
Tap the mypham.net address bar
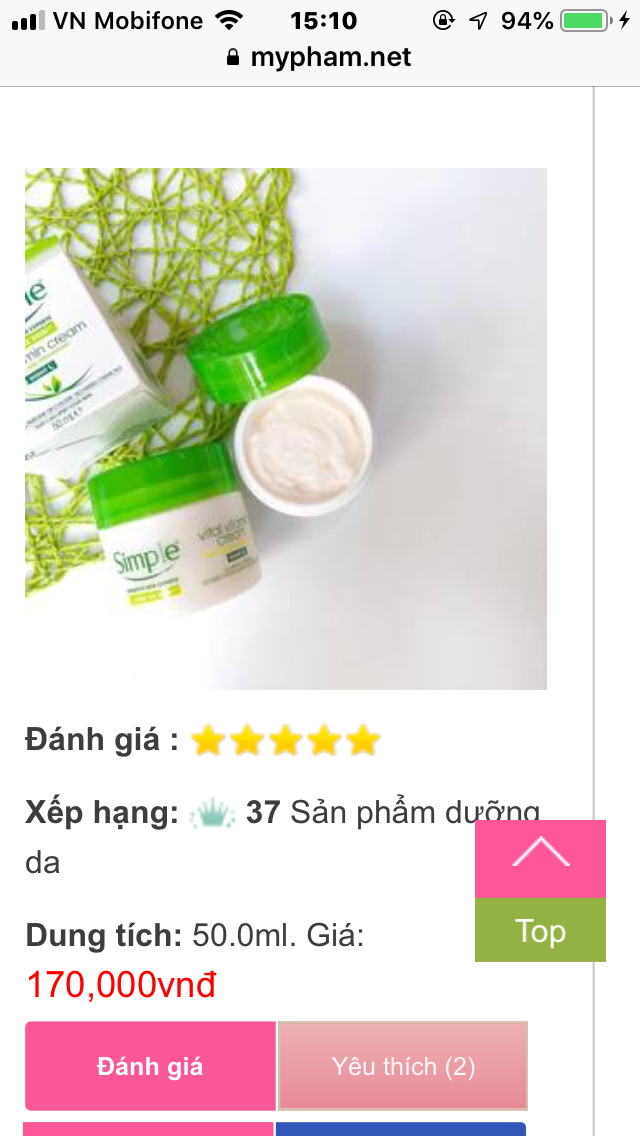320,58
